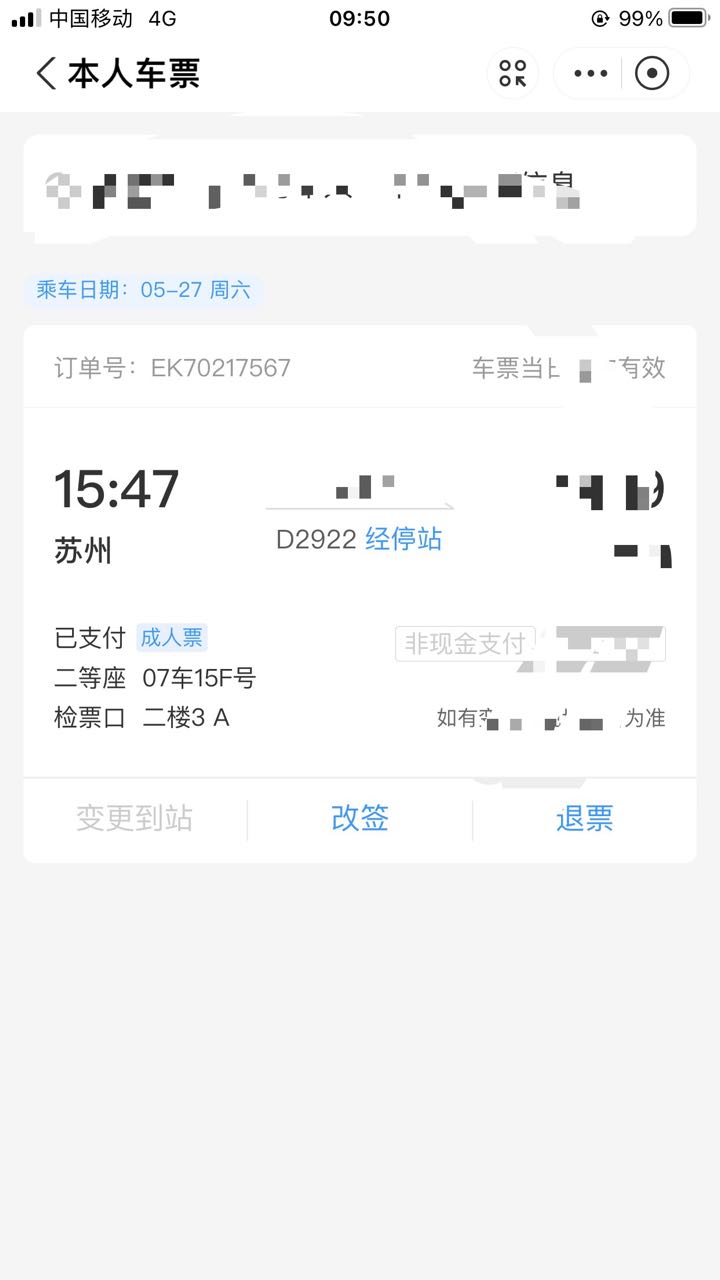
Task: Tap 改签 to reschedule the ticket
Action: [x=360, y=819]
